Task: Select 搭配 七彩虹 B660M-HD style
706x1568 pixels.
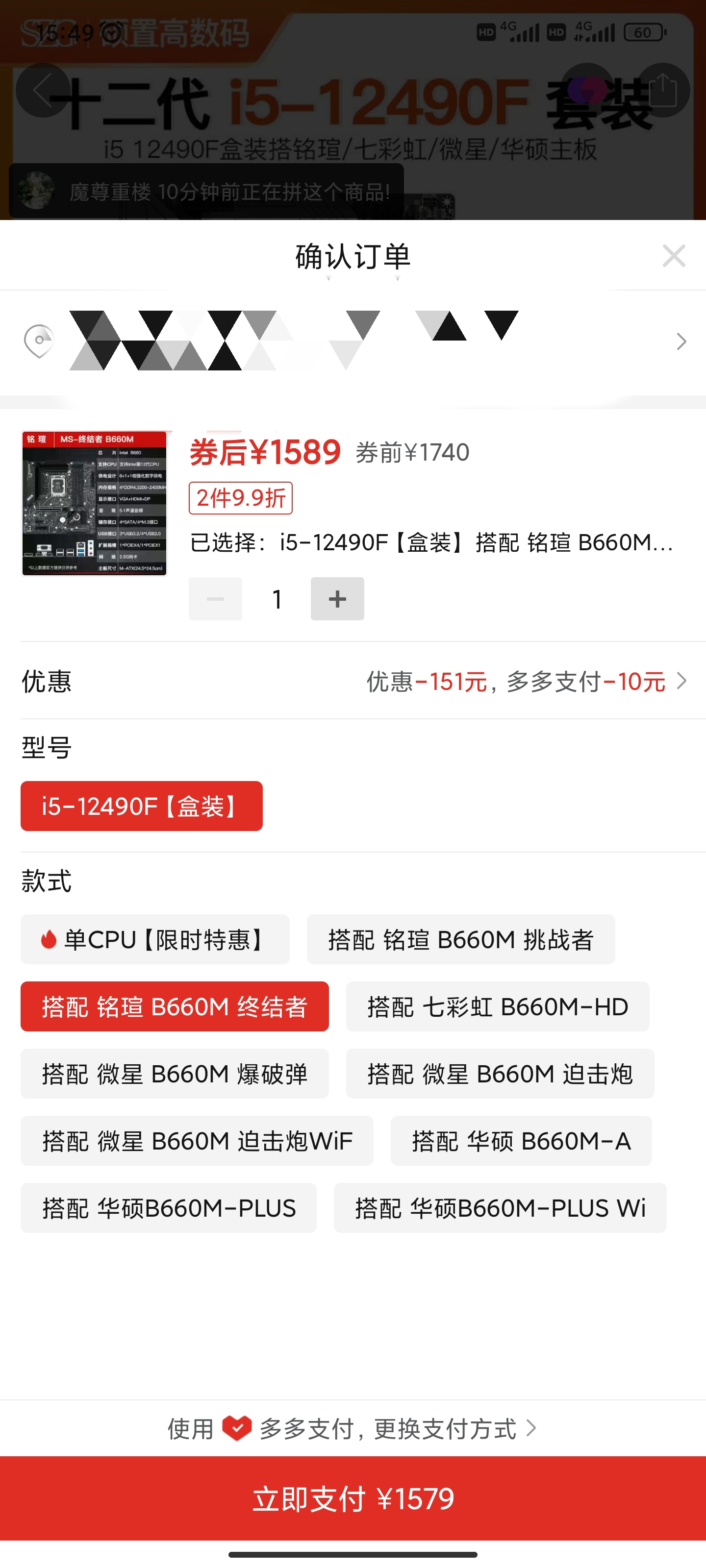Action: tap(497, 1007)
